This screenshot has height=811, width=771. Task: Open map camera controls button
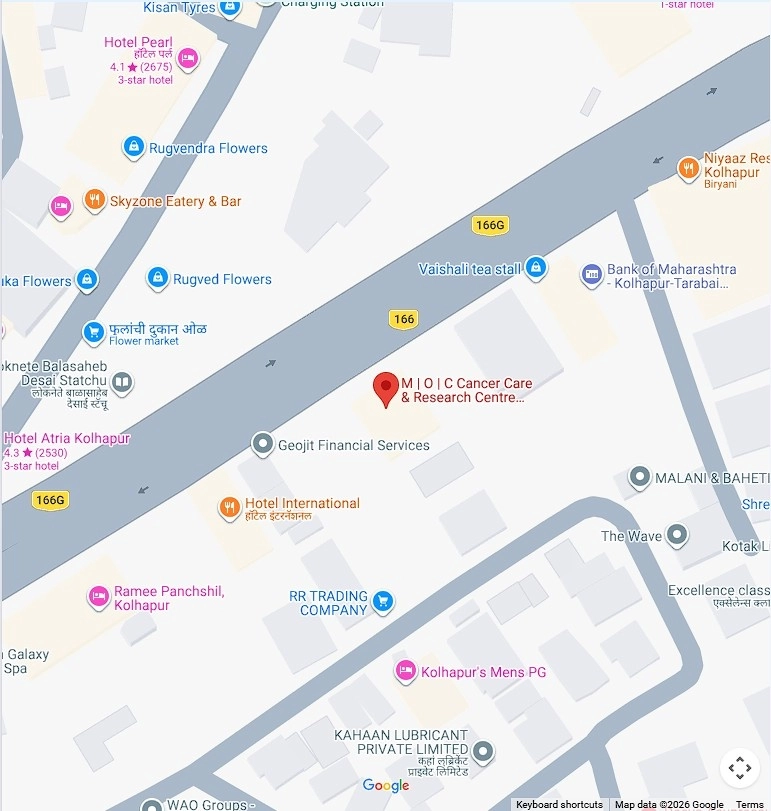pyautogui.click(x=739, y=768)
